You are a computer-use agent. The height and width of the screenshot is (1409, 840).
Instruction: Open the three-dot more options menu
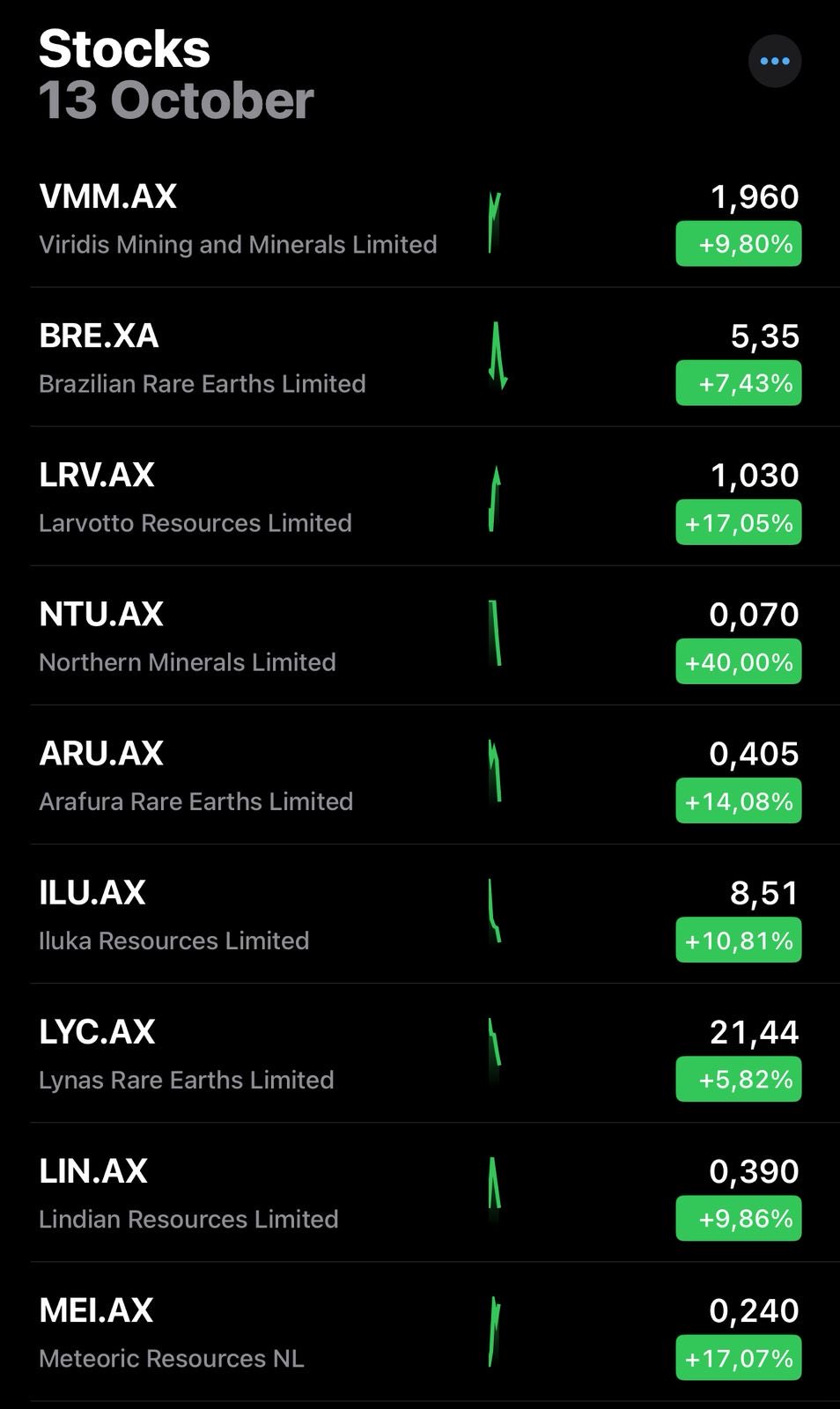click(x=774, y=61)
